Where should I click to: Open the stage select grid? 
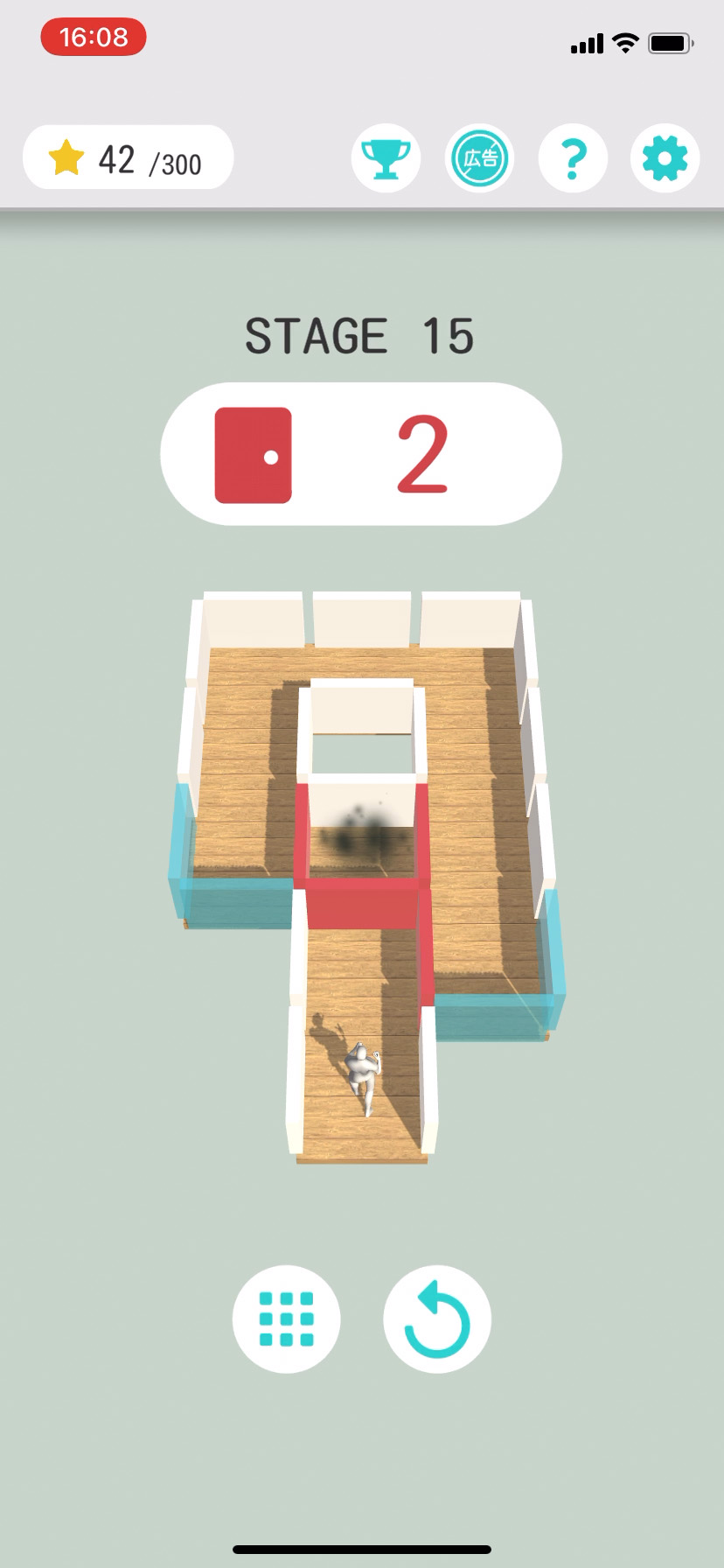[x=286, y=1319]
